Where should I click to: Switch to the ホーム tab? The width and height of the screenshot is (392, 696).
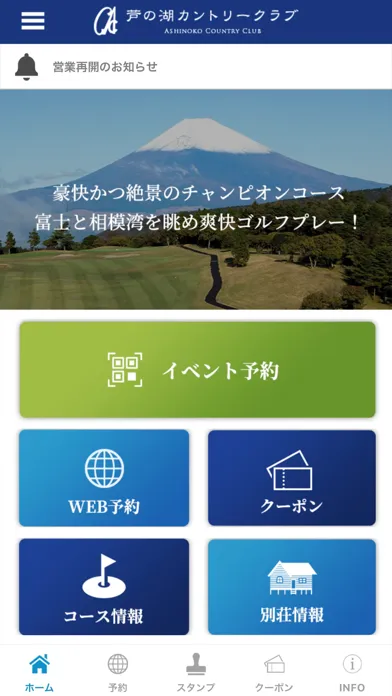click(40, 672)
